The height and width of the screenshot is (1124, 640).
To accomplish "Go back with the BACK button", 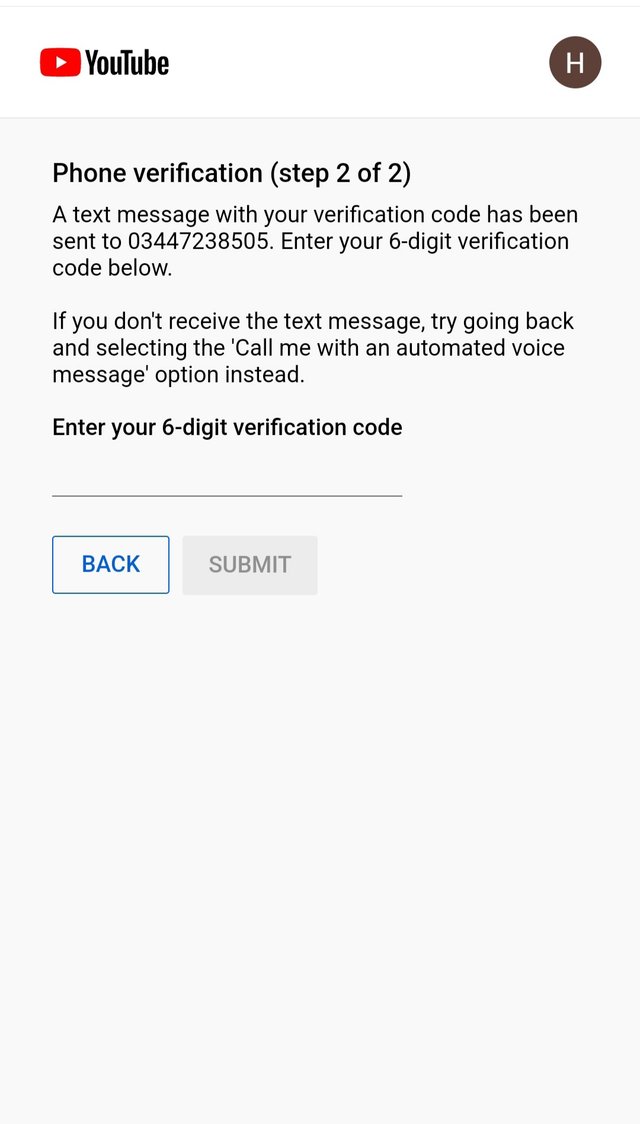I will (111, 565).
